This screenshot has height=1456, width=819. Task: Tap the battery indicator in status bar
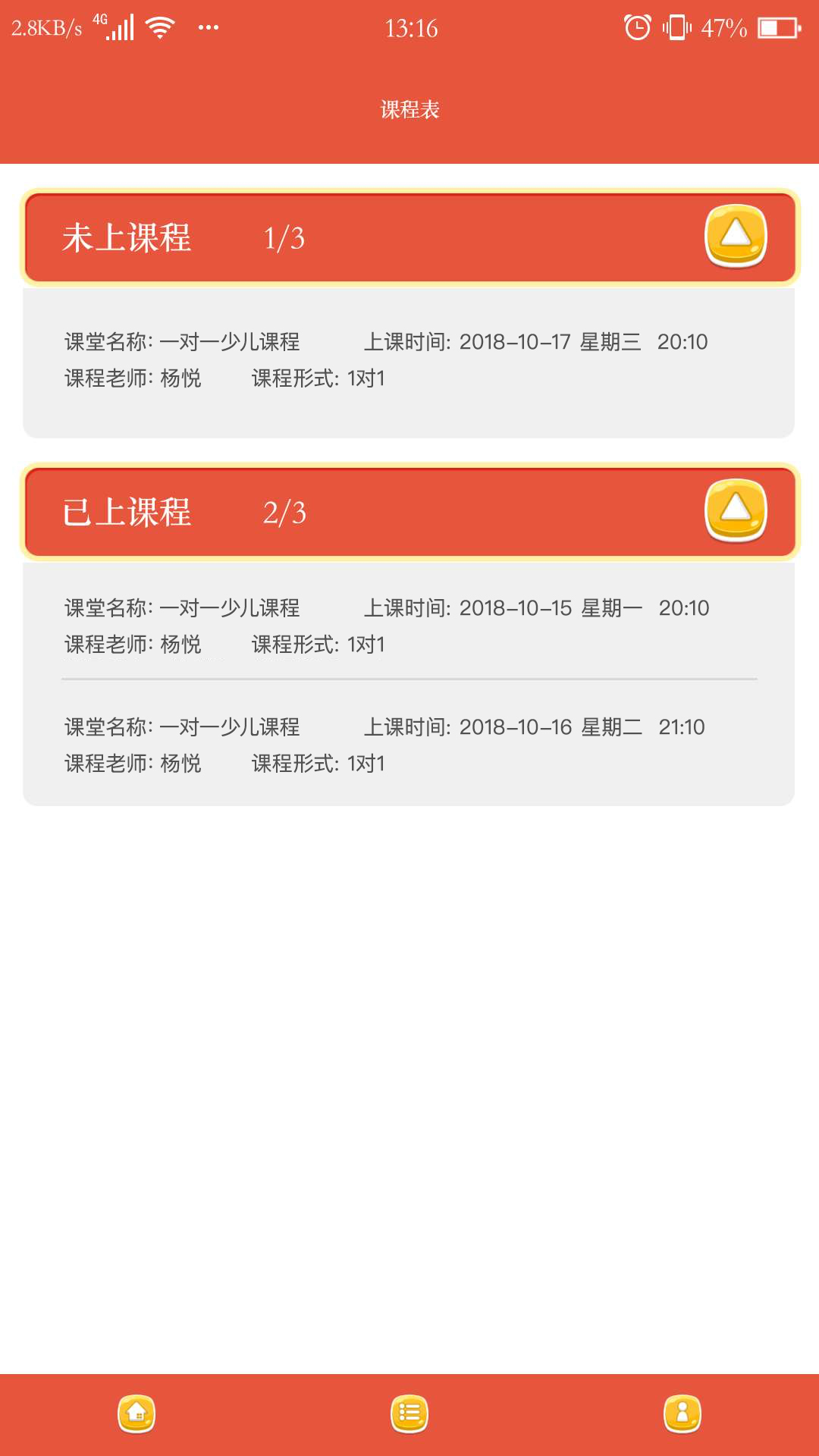coord(780,27)
